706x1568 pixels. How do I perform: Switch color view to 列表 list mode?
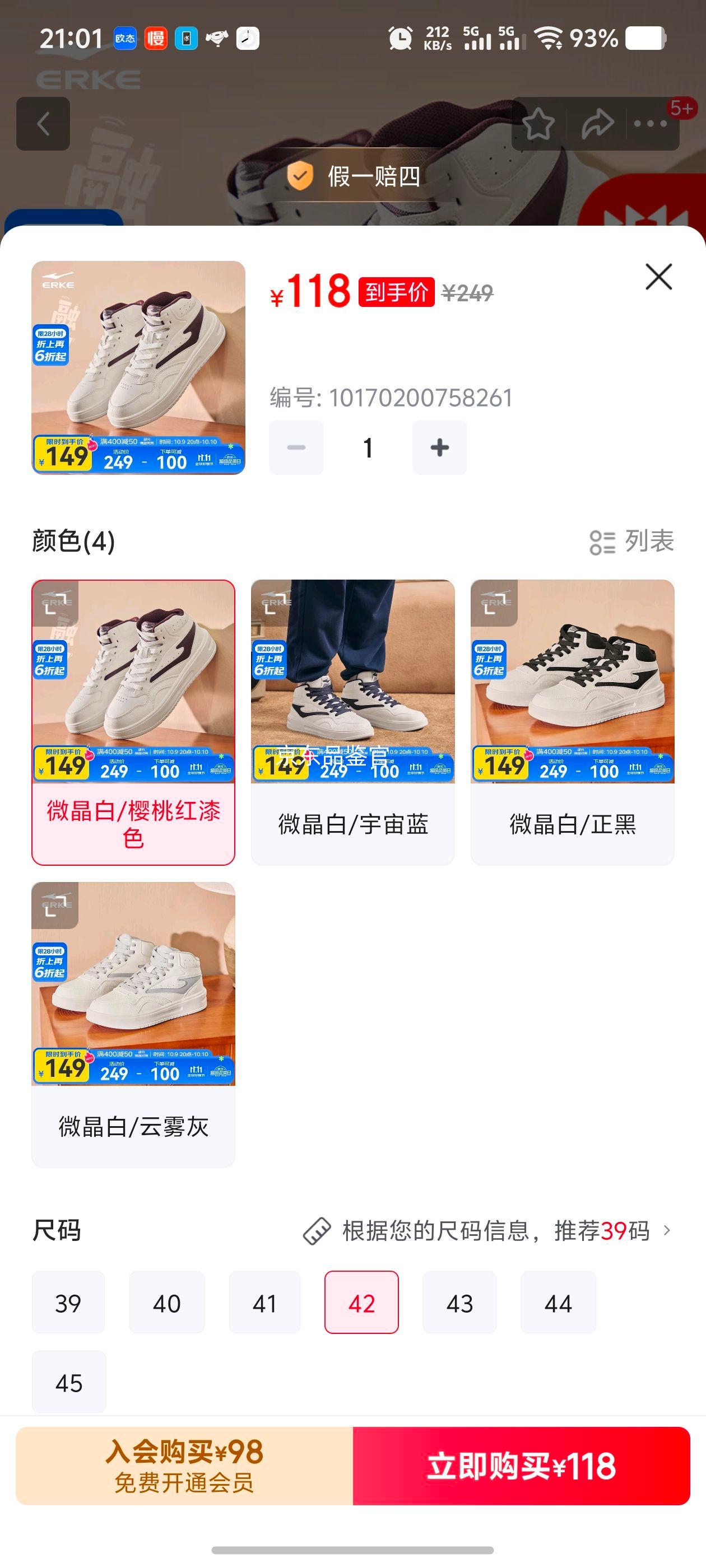tap(631, 541)
